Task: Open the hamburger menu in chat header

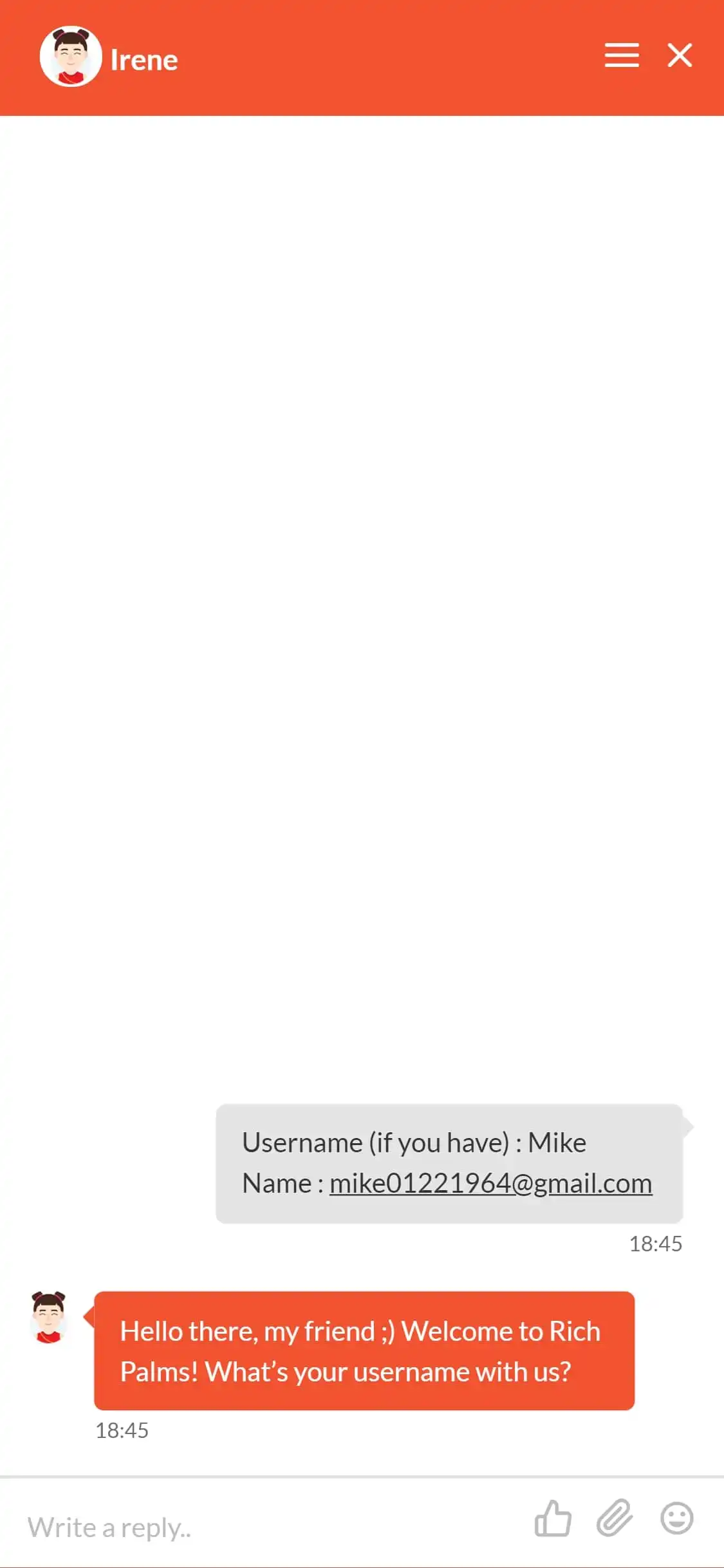Action: 621,55
